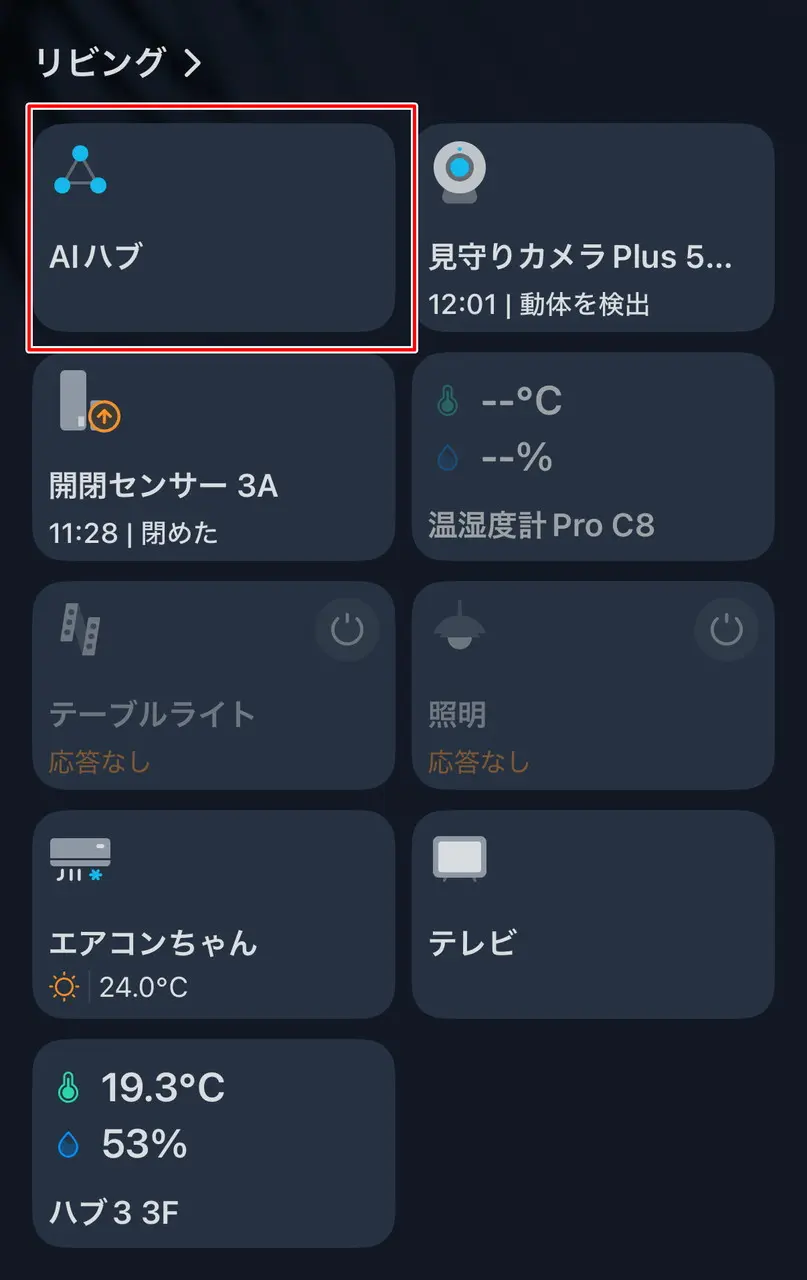The image size is (807, 1280).
Task: Open the 温湿度計 Pro C8 thermometer icon
Action: (451, 398)
